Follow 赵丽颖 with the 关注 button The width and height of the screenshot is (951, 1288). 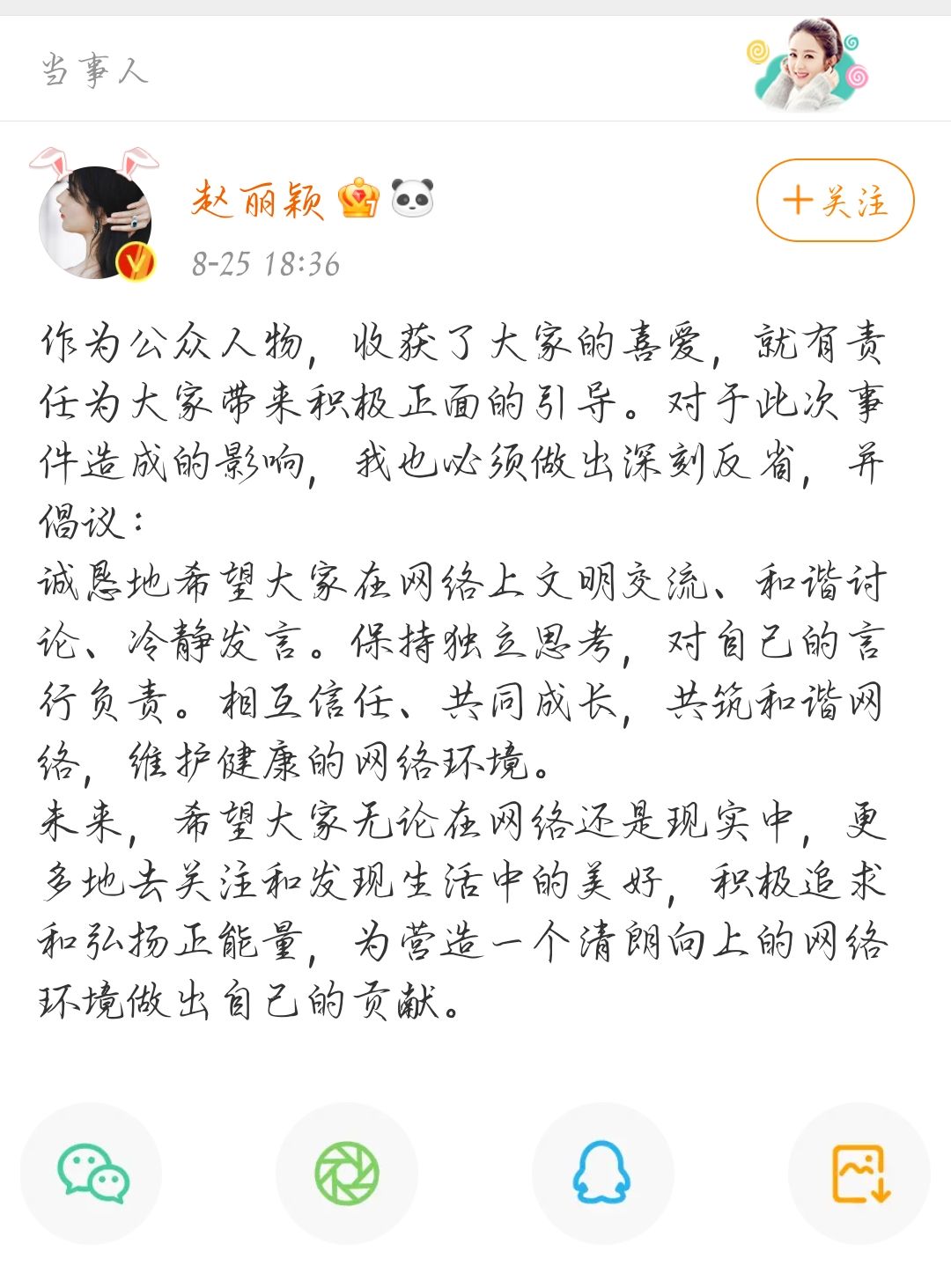[835, 201]
